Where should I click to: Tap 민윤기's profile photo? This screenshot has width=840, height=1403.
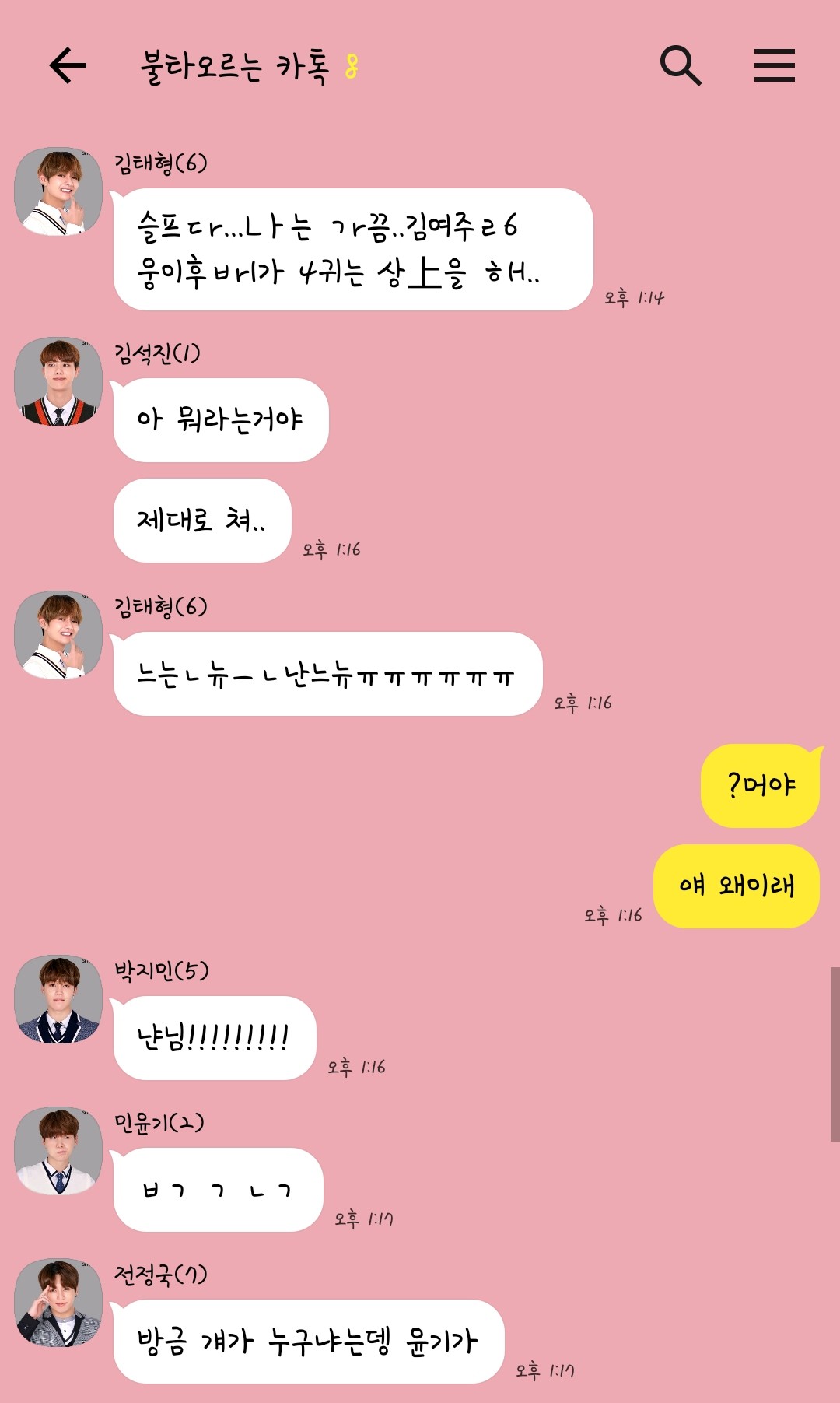58,1151
